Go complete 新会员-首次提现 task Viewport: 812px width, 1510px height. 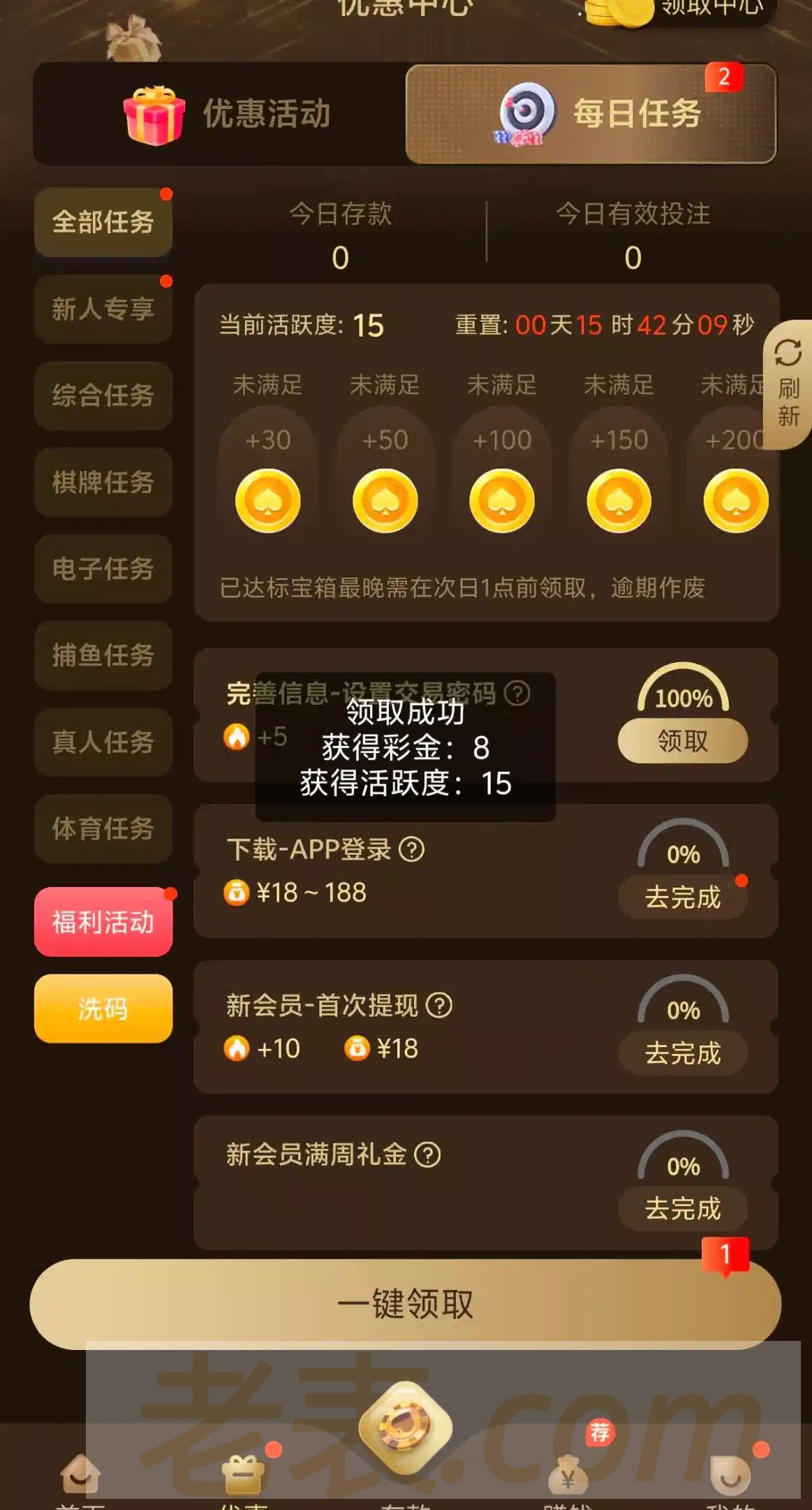click(x=682, y=1053)
